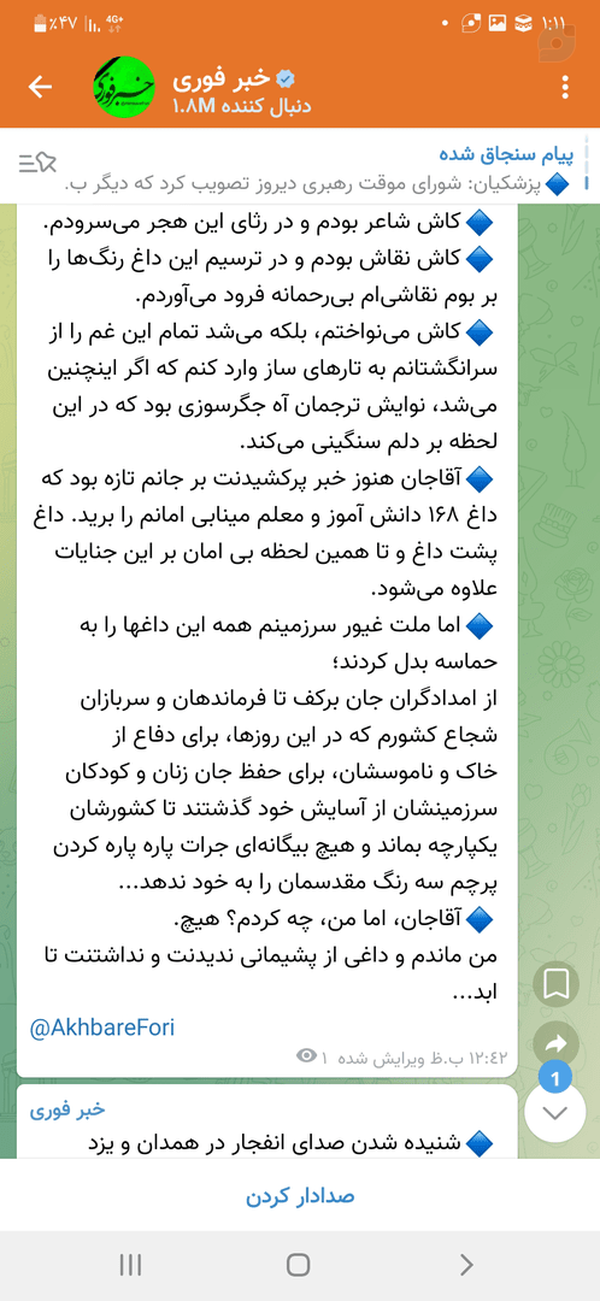Go back using the header arrow

click(40, 87)
